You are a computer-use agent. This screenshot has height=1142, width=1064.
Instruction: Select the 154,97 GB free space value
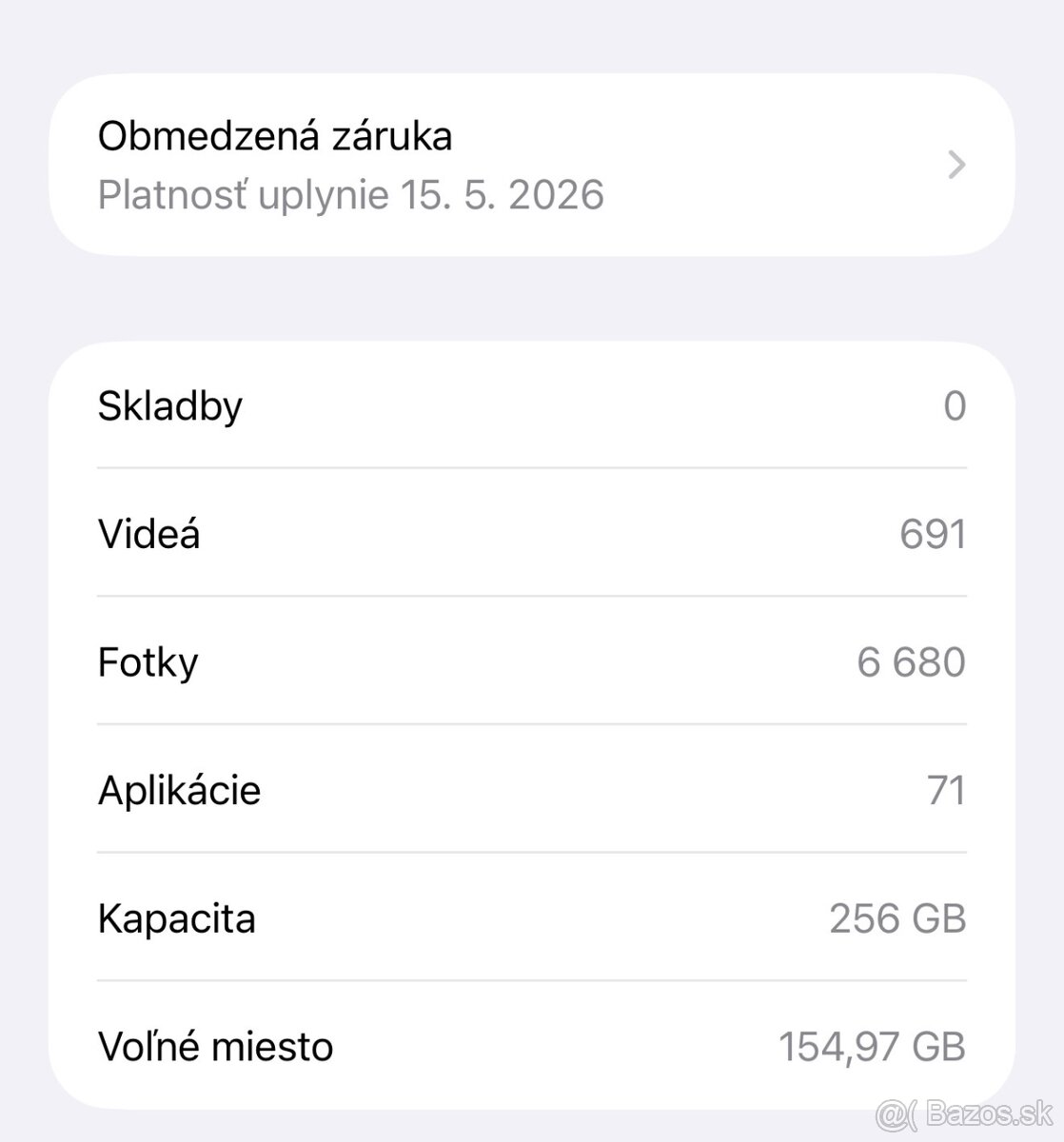871,1044
